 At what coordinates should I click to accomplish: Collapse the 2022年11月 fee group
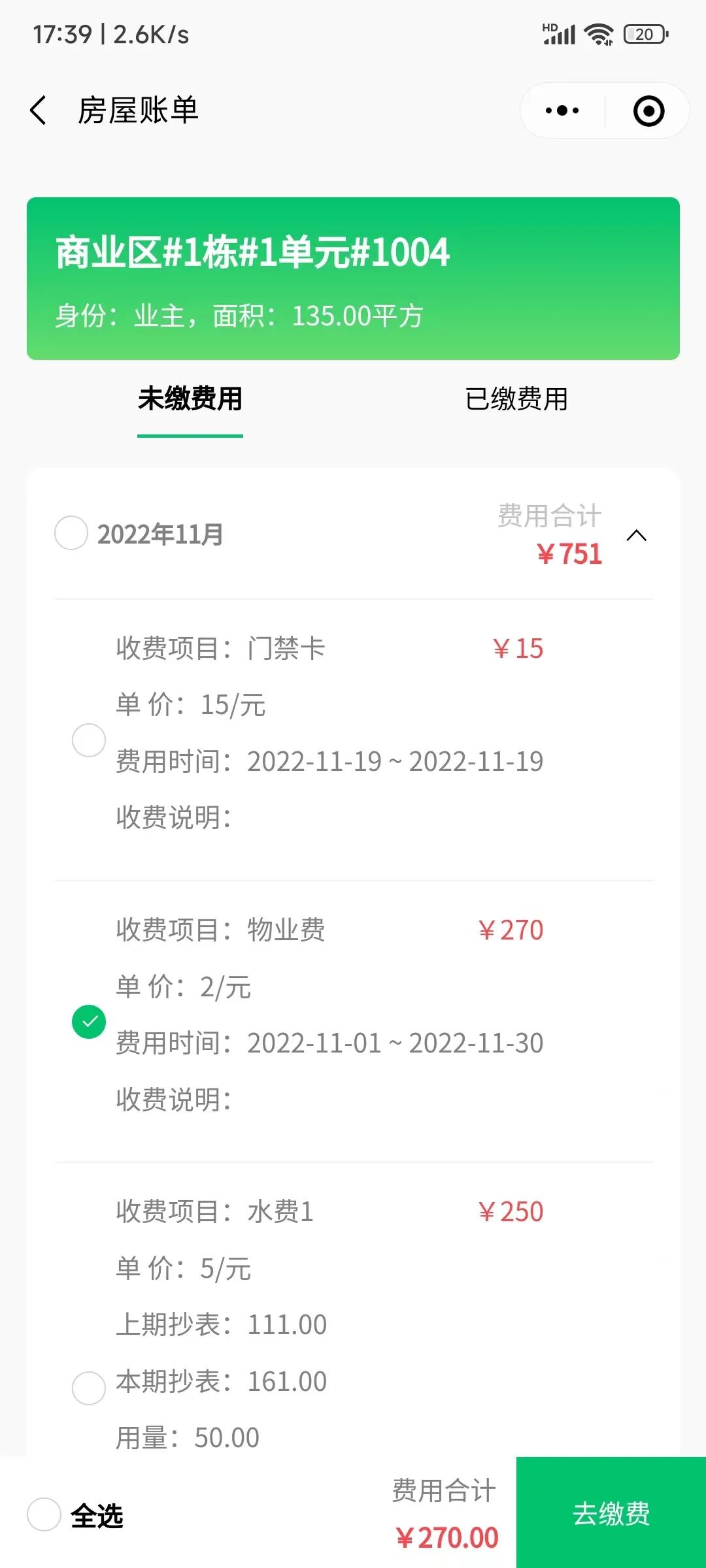pyautogui.click(x=636, y=536)
